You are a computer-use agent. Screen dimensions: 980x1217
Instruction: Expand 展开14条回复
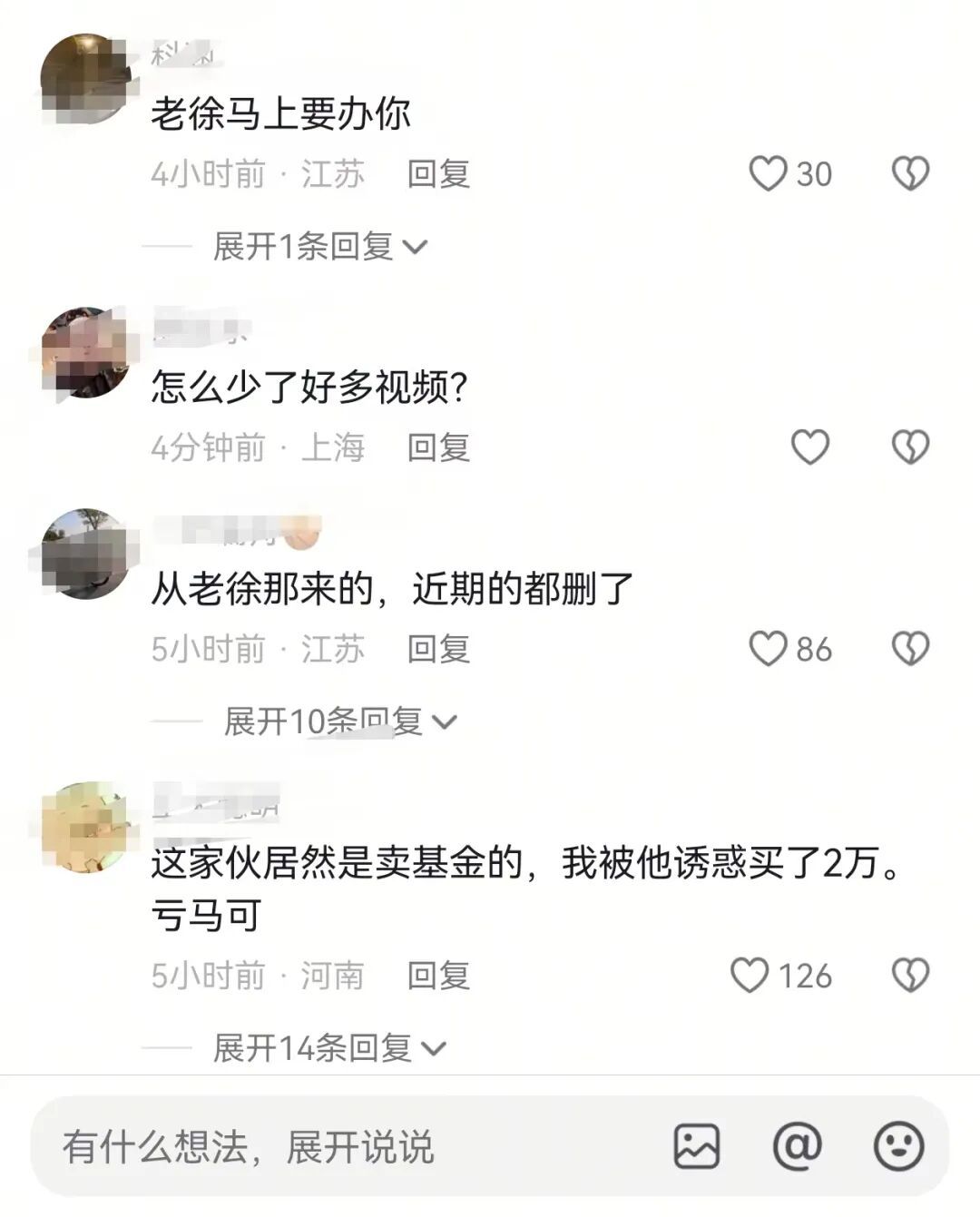tap(328, 1048)
